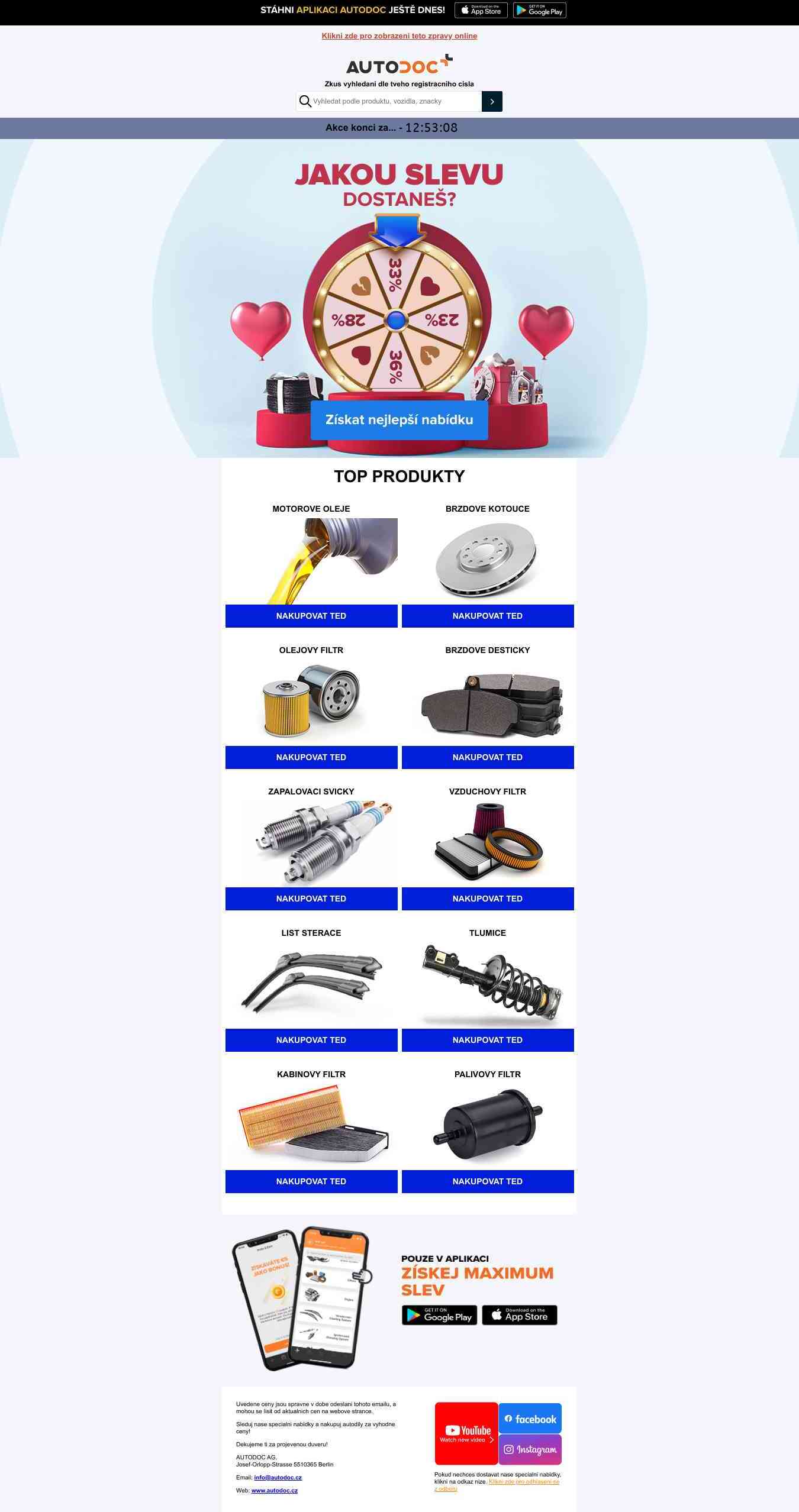Visit the Facebook page
Screen dimensions: 799x1512
point(530,1419)
